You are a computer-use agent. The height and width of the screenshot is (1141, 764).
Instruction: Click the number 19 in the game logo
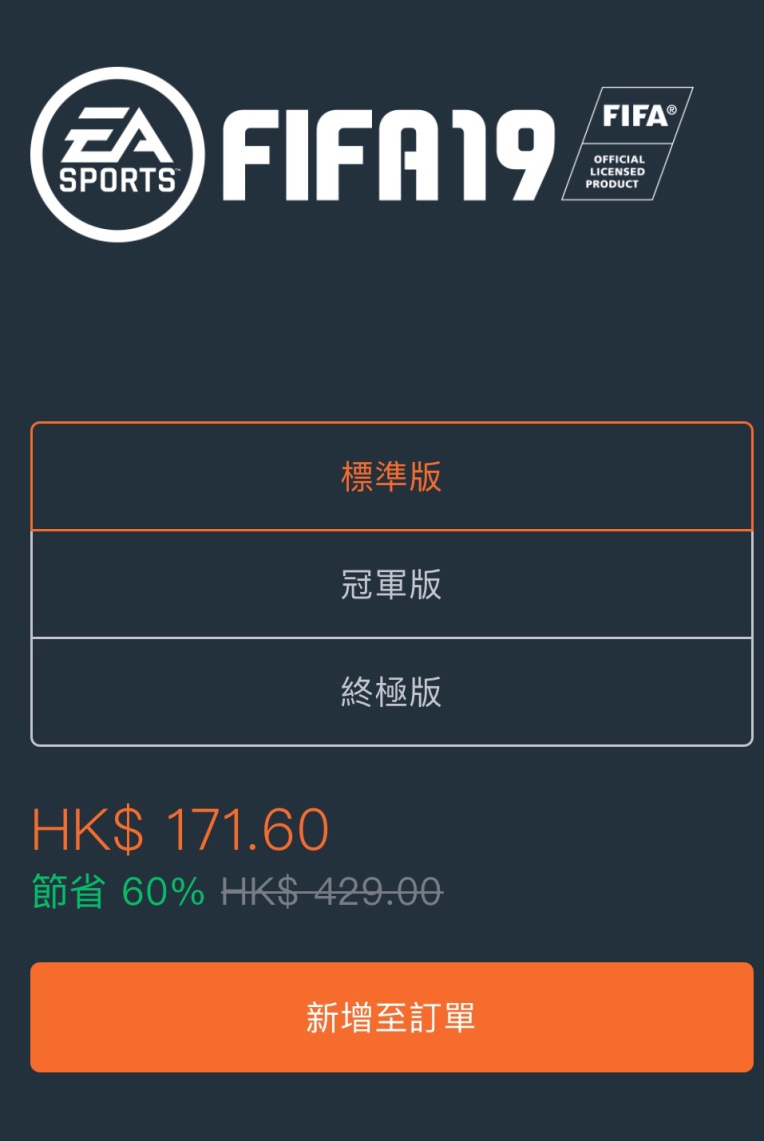click(x=505, y=148)
